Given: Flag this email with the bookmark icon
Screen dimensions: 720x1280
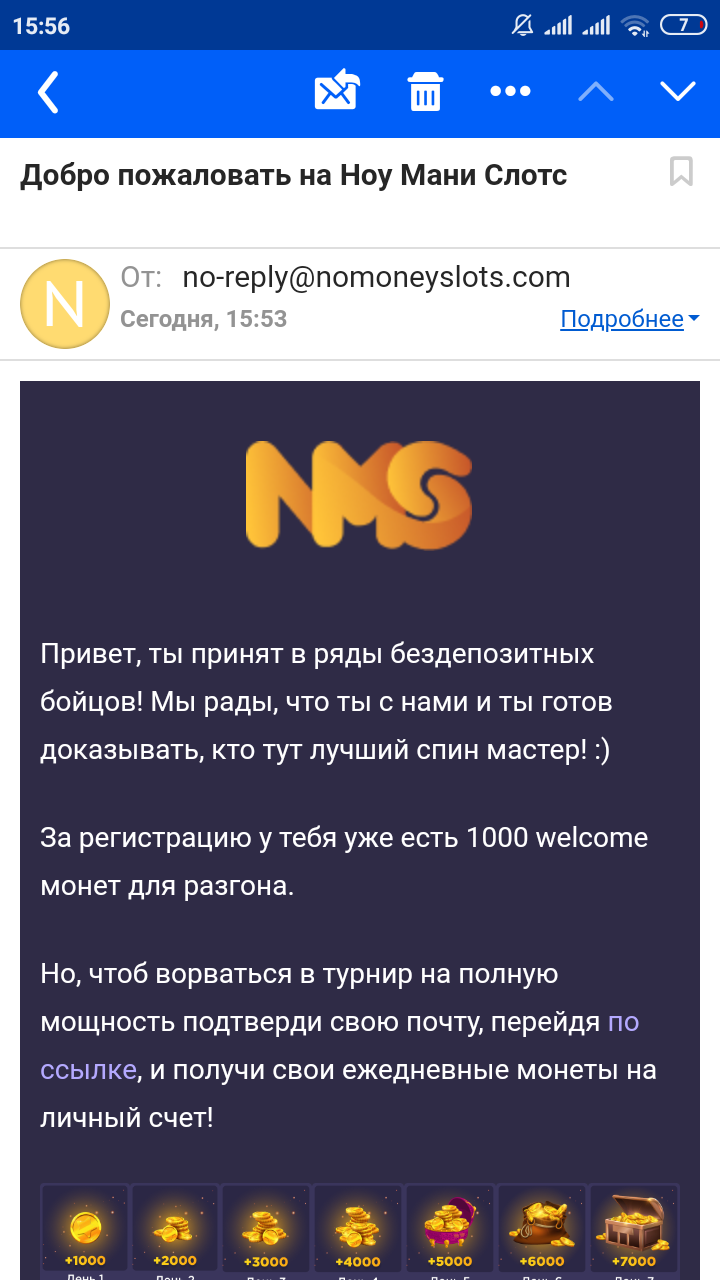Looking at the screenshot, I should coord(681,172).
